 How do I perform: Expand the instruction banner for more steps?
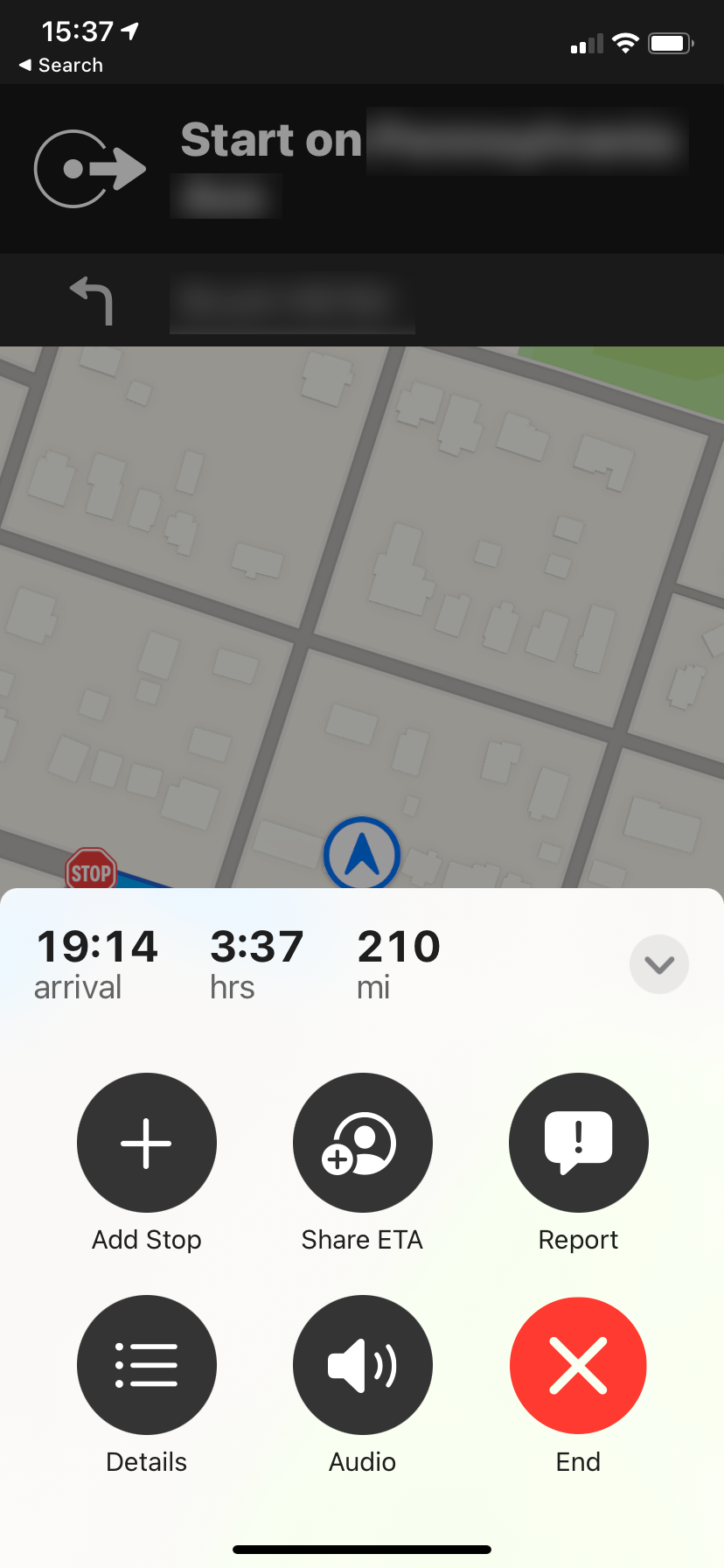pos(362,168)
